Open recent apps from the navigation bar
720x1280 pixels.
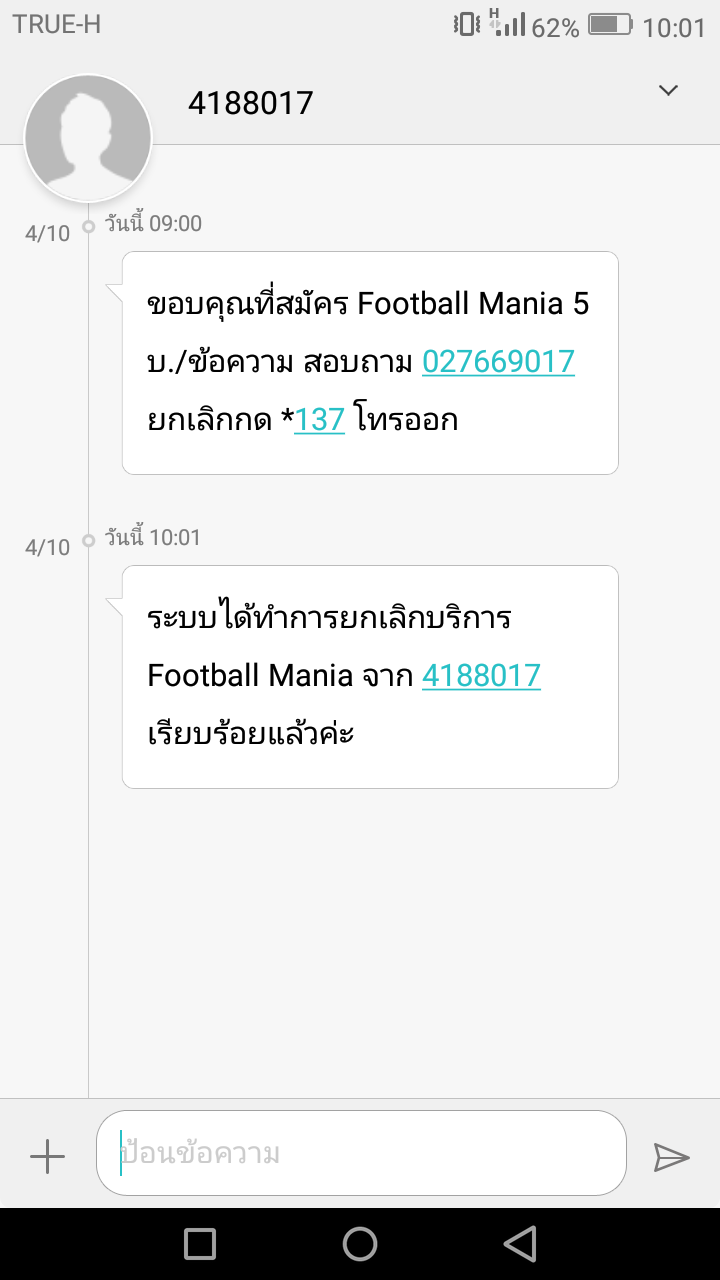200,1244
